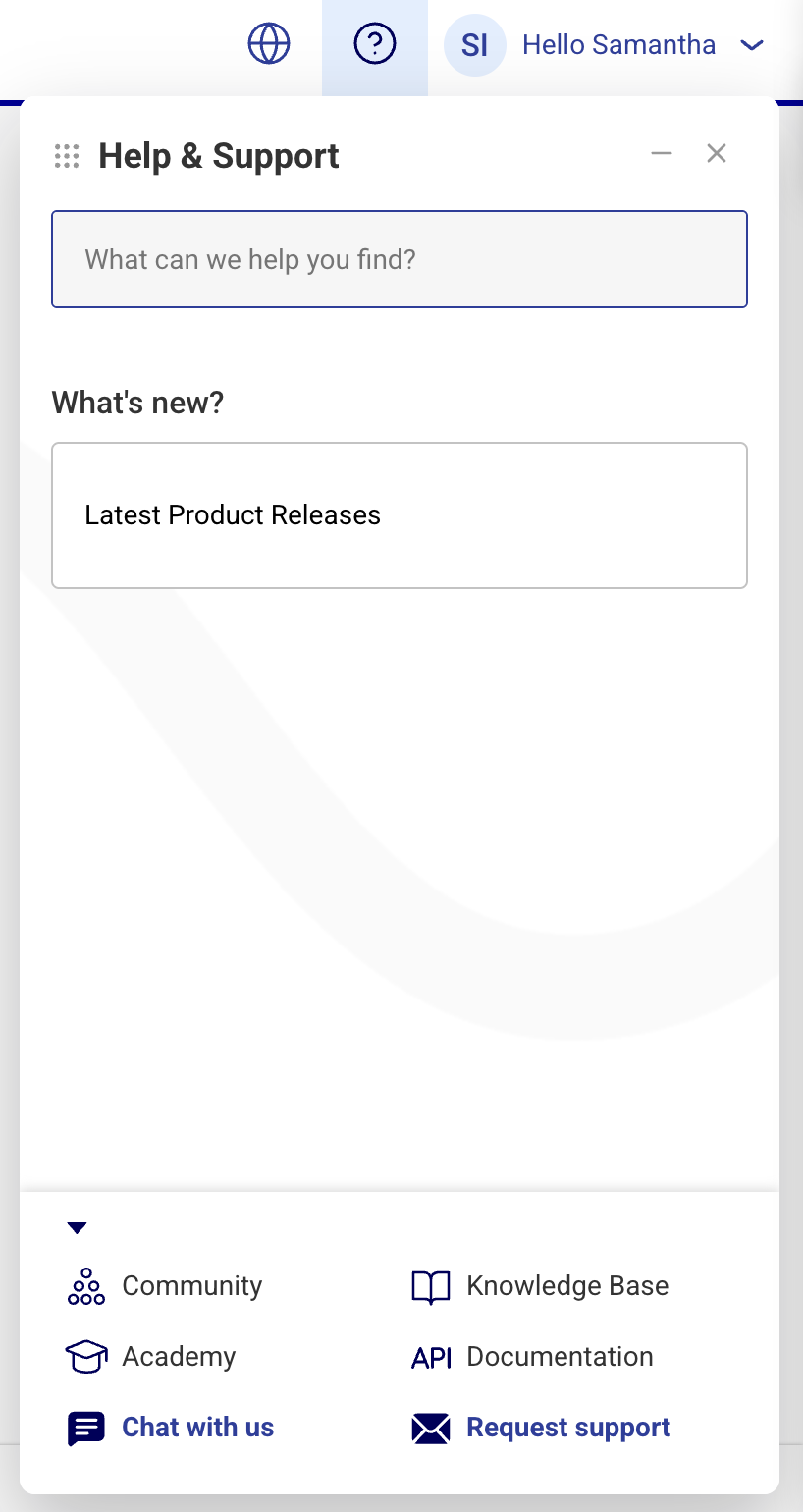
Task: Select Request support
Action: click(x=541, y=1428)
